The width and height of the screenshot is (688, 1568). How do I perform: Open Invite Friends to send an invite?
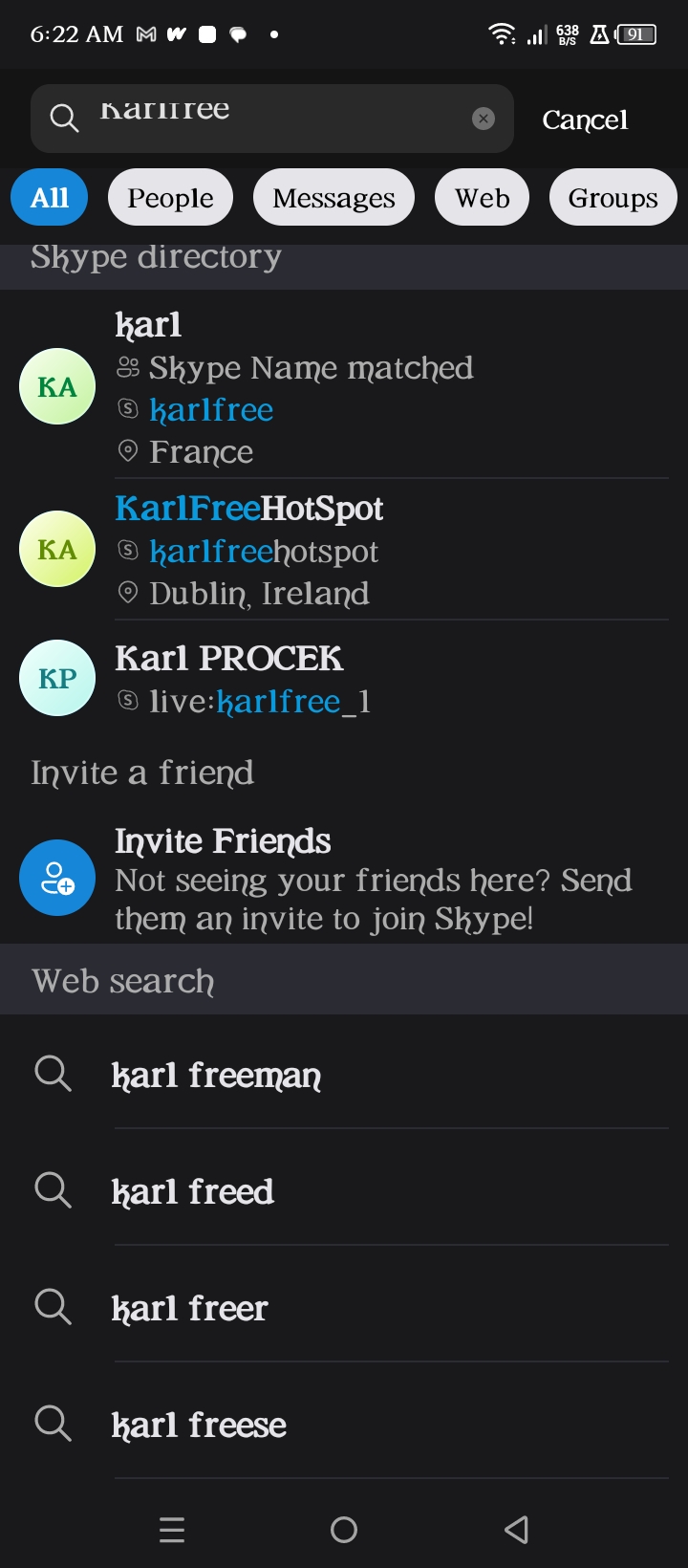point(344,879)
